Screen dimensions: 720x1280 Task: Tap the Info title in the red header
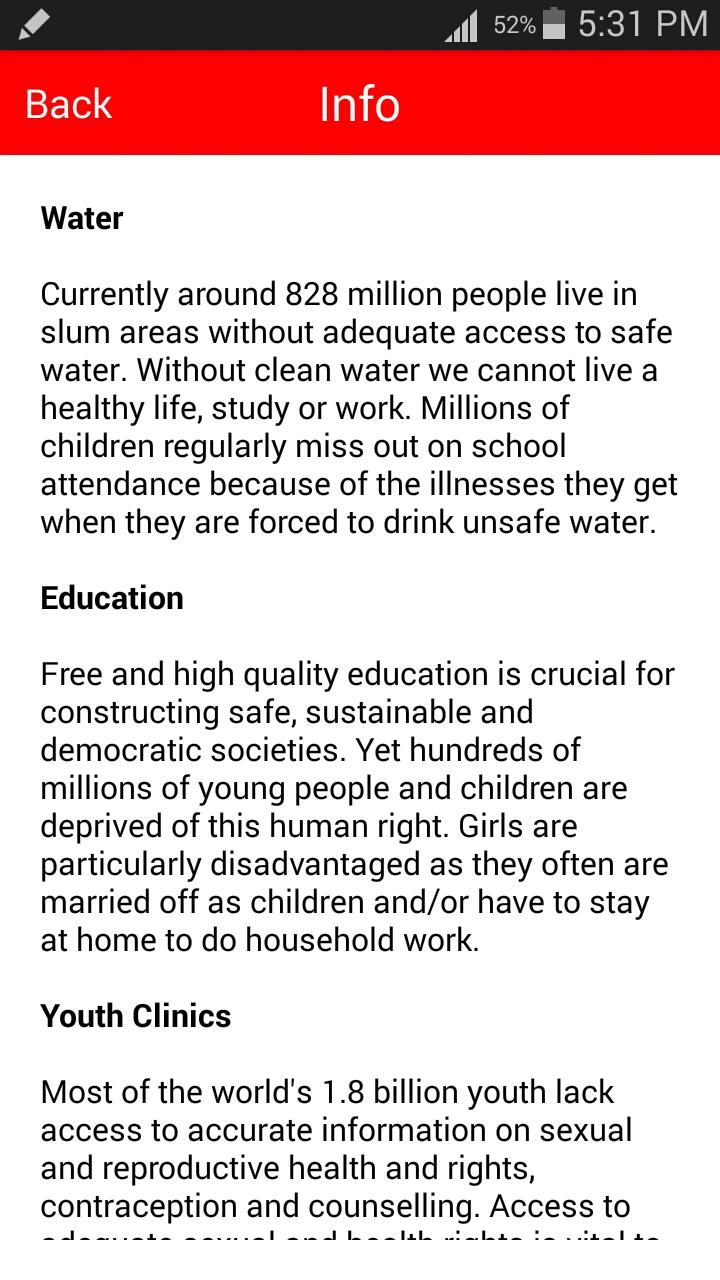pyautogui.click(x=359, y=103)
